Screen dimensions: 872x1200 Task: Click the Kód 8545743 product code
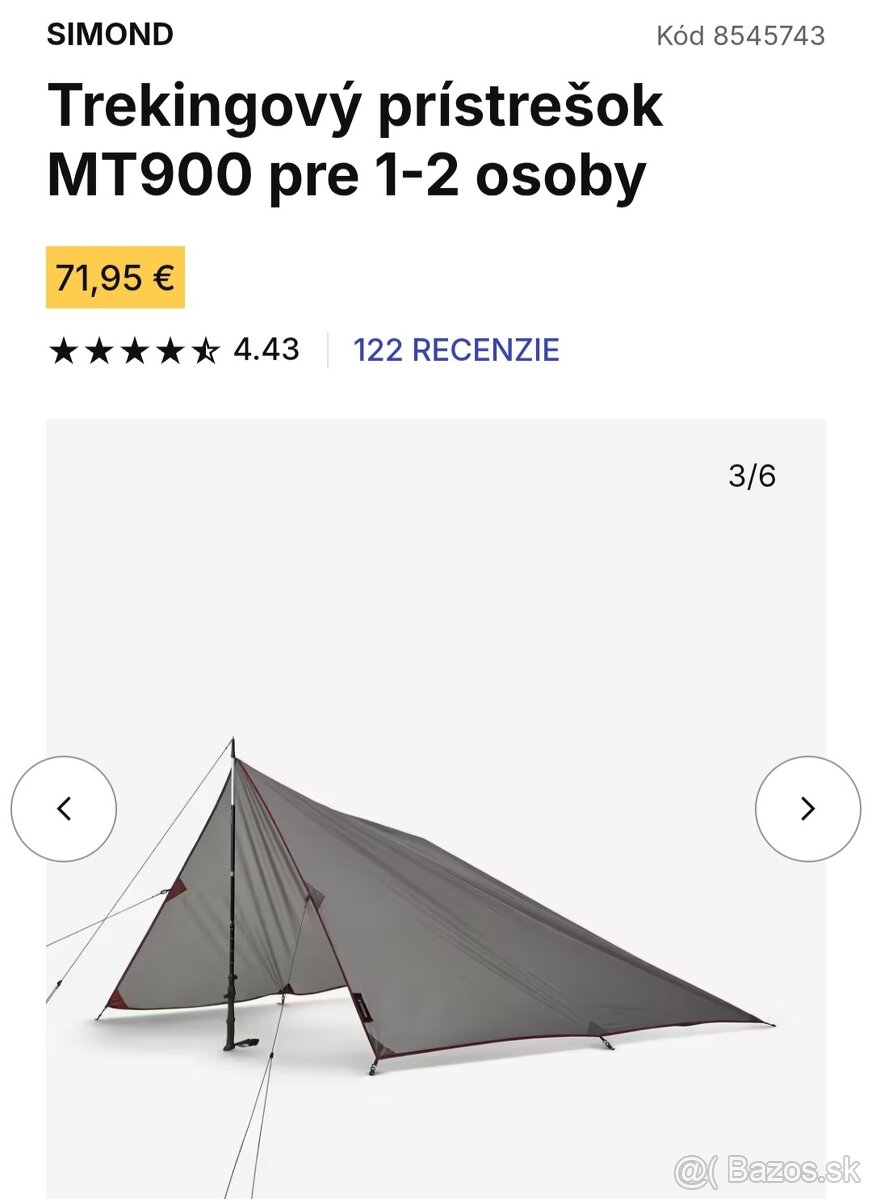pyautogui.click(x=741, y=36)
